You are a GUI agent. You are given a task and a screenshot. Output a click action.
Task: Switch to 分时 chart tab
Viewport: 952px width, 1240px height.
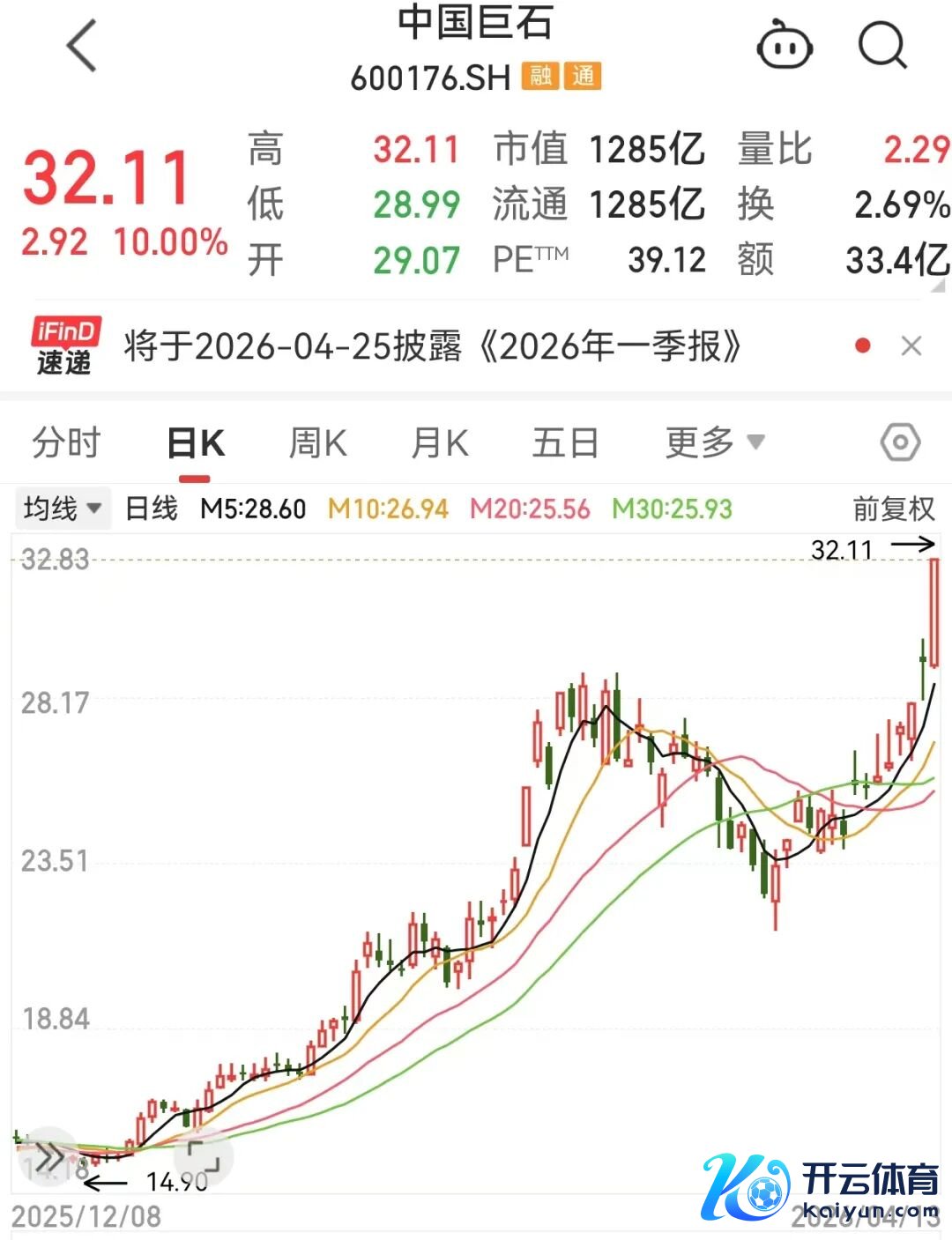tap(67, 442)
